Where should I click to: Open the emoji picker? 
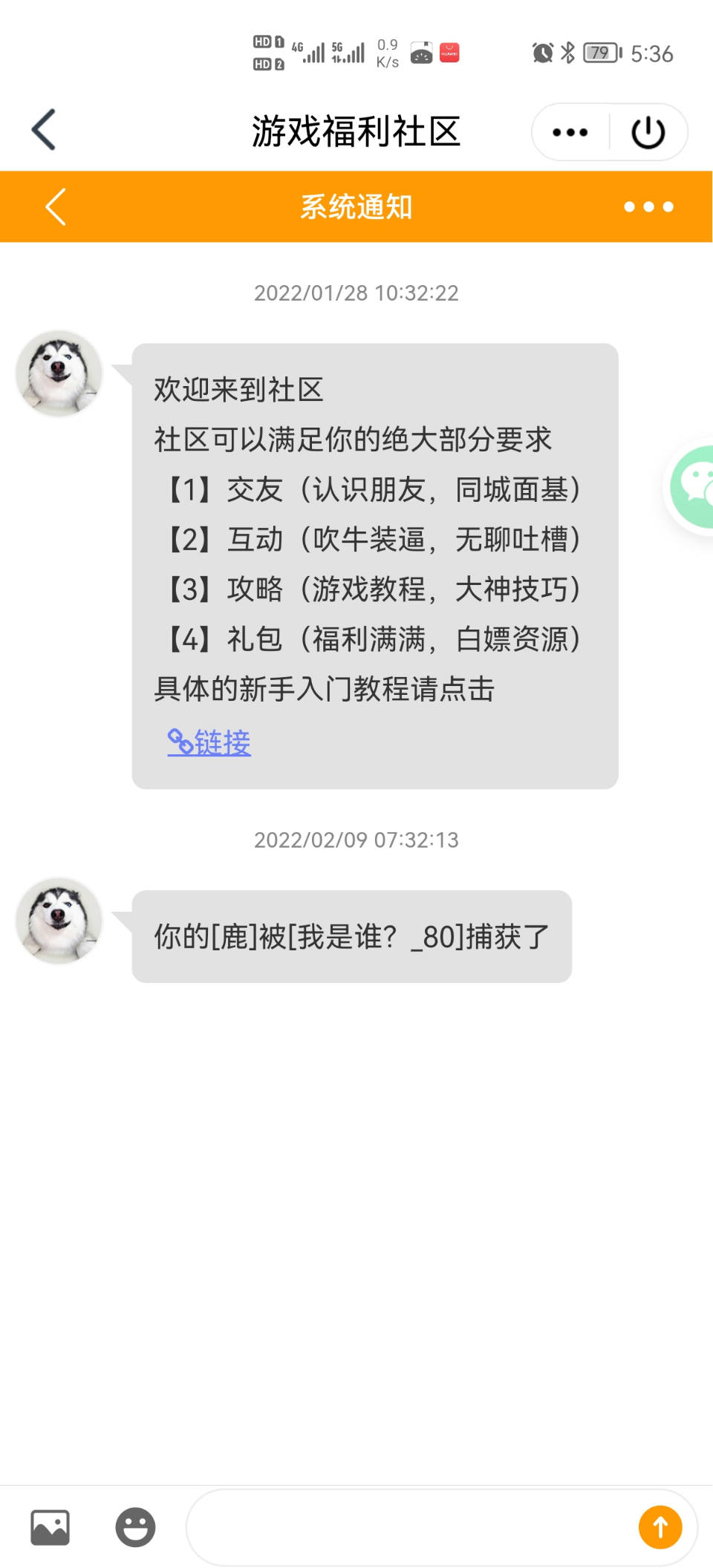pos(135,1527)
